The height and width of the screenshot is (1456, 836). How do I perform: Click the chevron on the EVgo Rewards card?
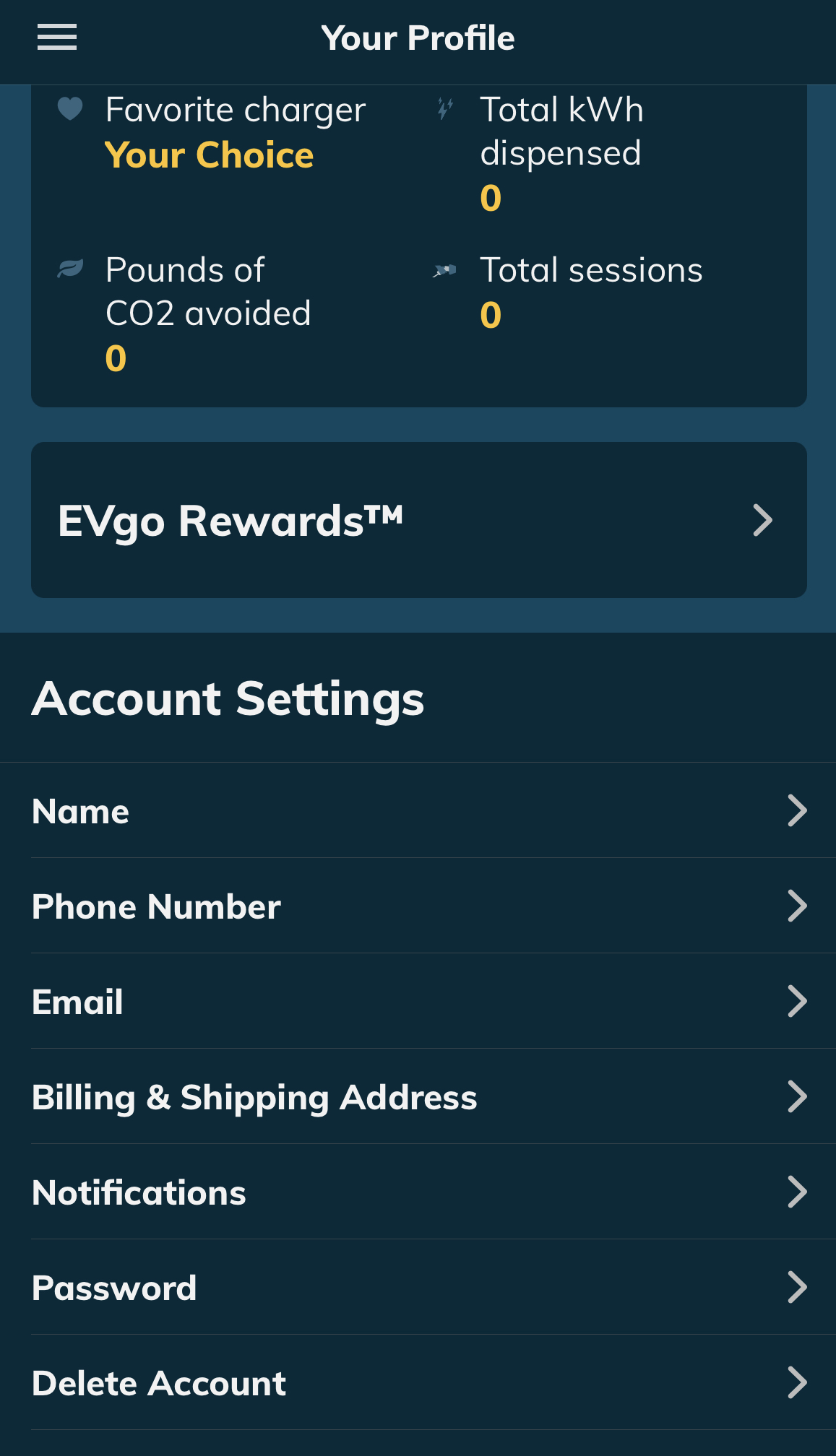click(x=762, y=519)
